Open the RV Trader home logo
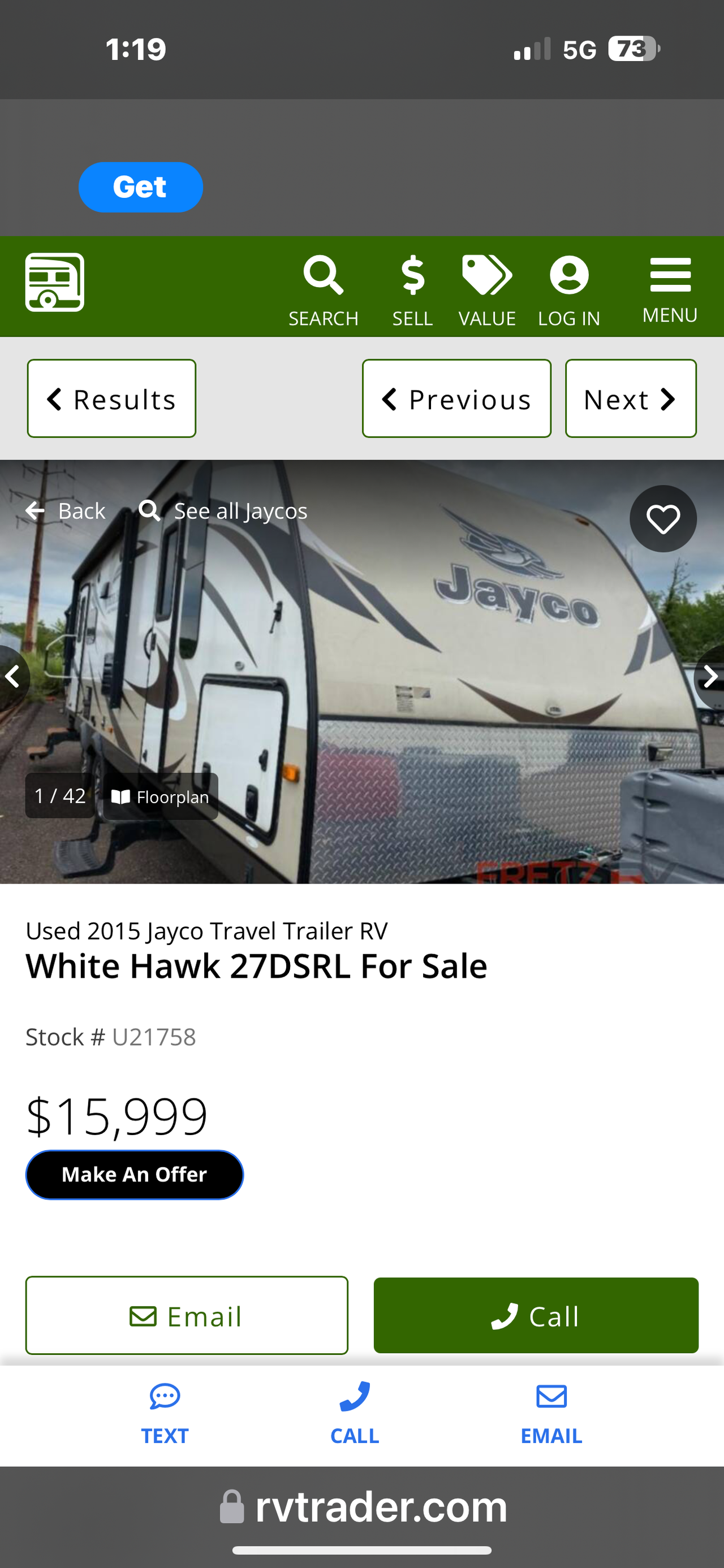724x1568 pixels. (x=55, y=283)
